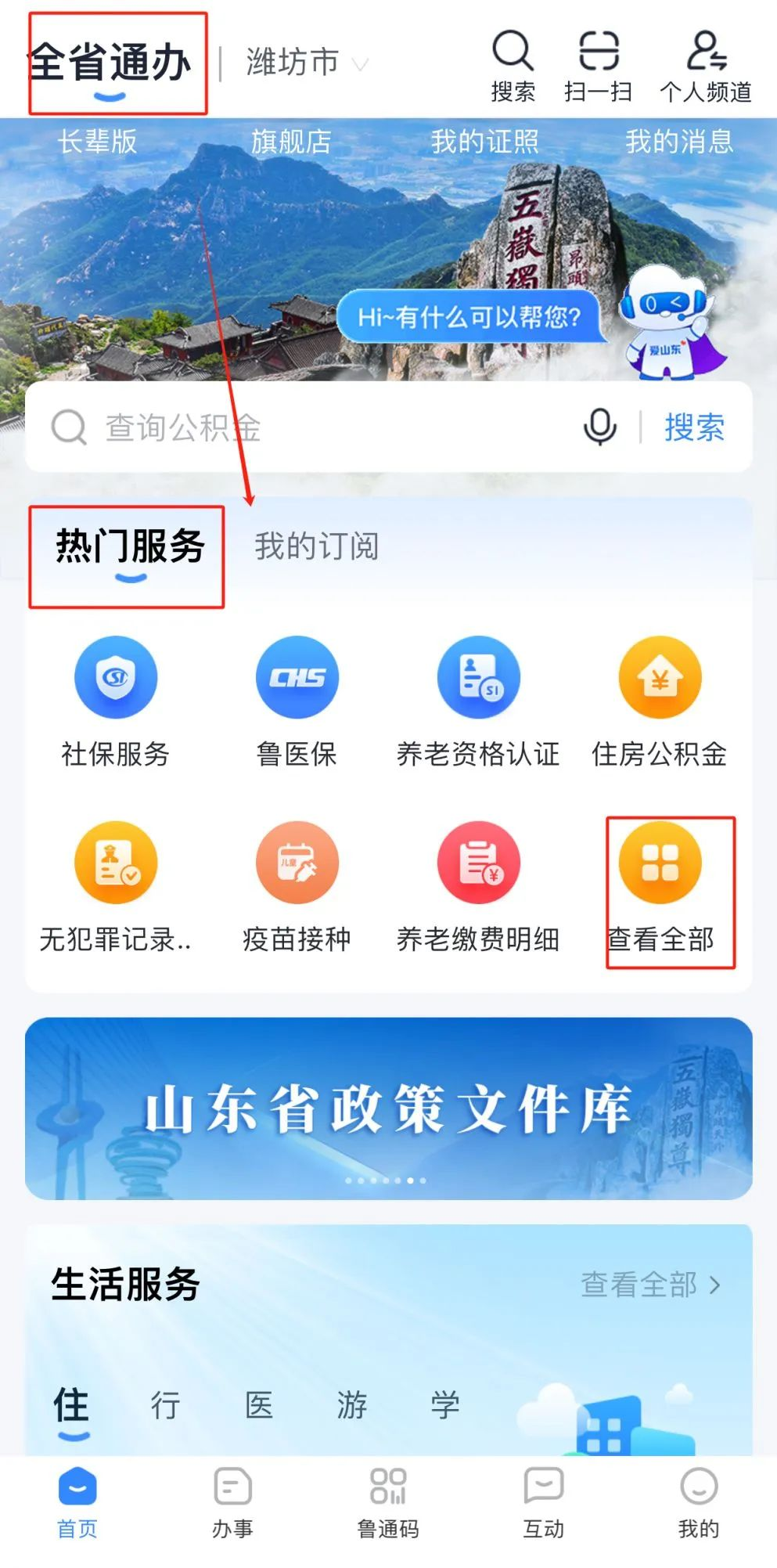The image size is (777, 1568).
Task: Open the 山东省政策文件库 banner
Action: (x=388, y=1108)
